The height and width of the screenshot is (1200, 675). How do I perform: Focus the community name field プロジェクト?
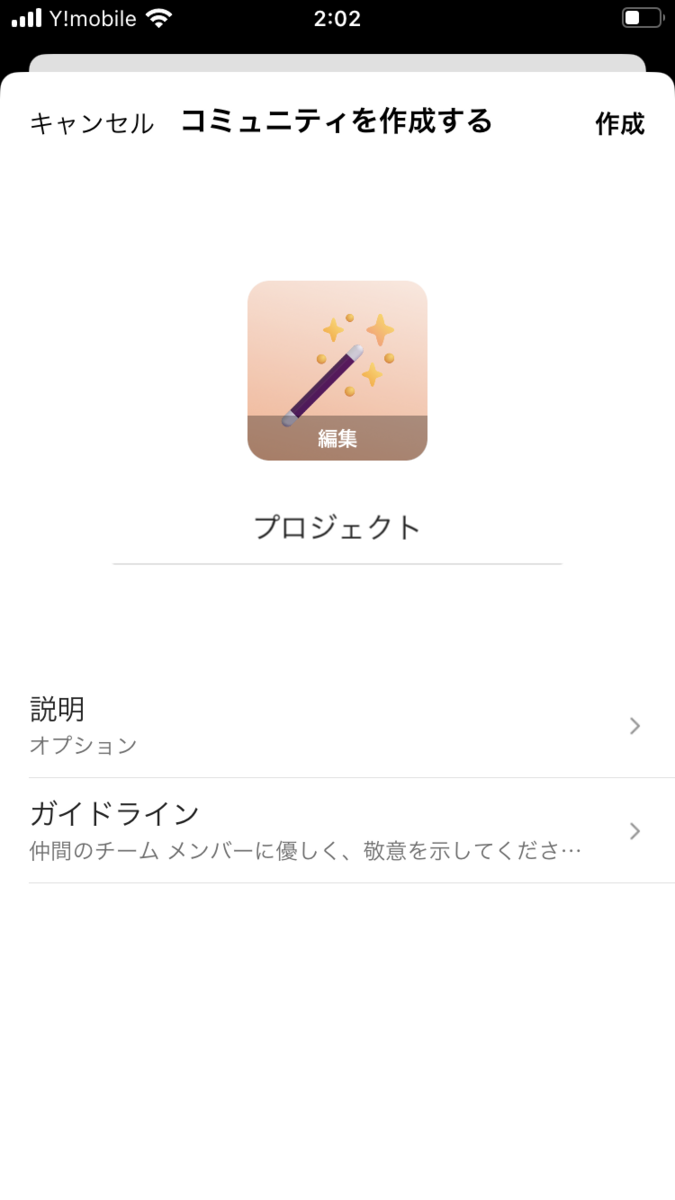pyautogui.click(x=337, y=528)
